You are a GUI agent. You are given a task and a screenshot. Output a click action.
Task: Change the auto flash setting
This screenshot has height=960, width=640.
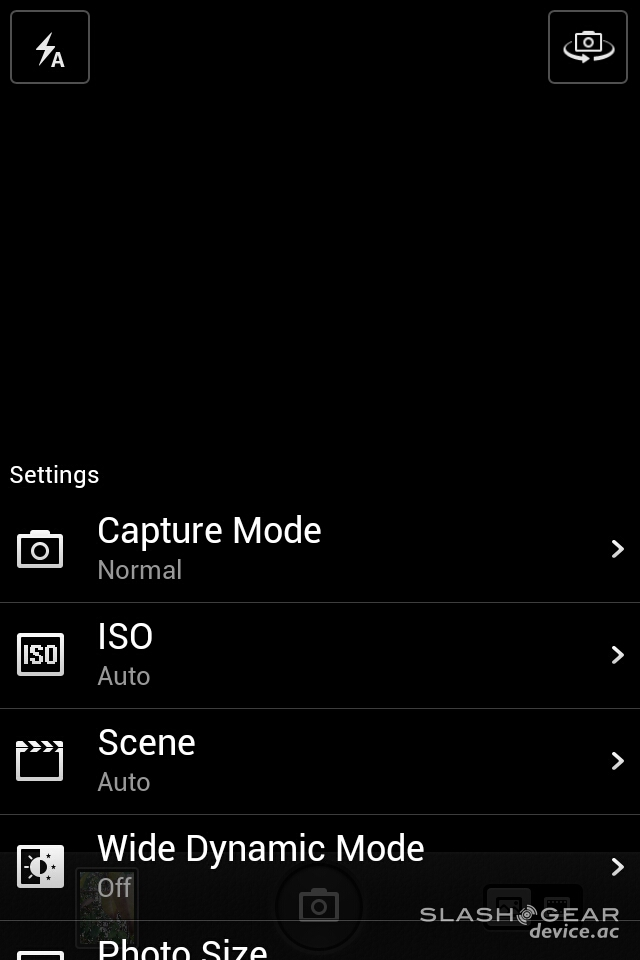50,47
